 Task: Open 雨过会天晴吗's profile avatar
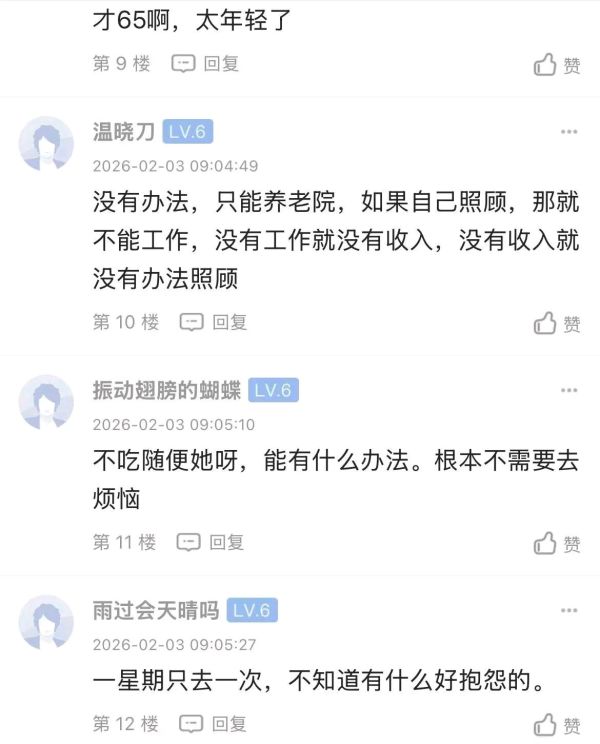coord(47,621)
